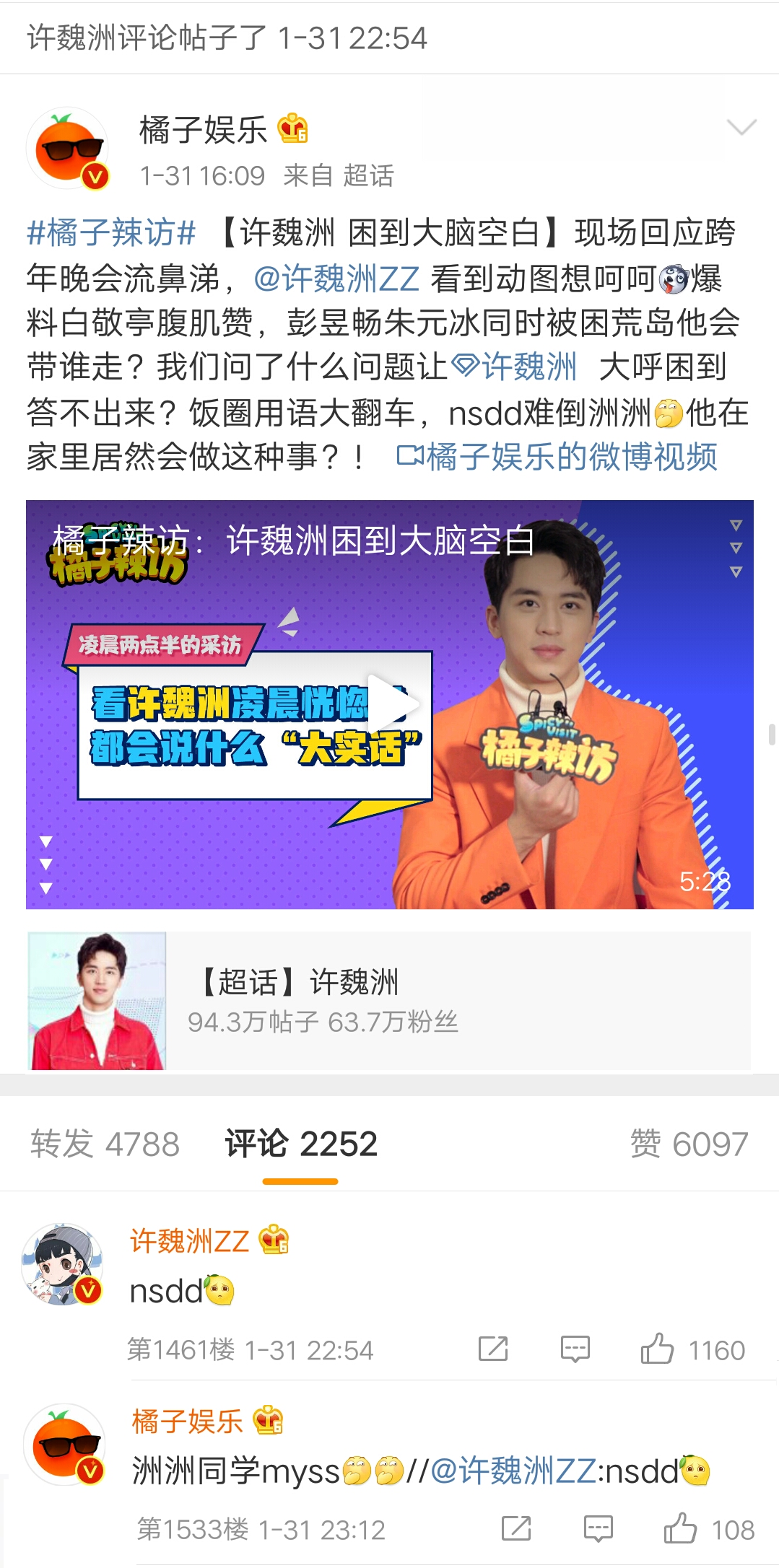Screen dimensions: 779x1568
Task: Play the 许魏洲困到大脑空白 video
Action: (391, 704)
